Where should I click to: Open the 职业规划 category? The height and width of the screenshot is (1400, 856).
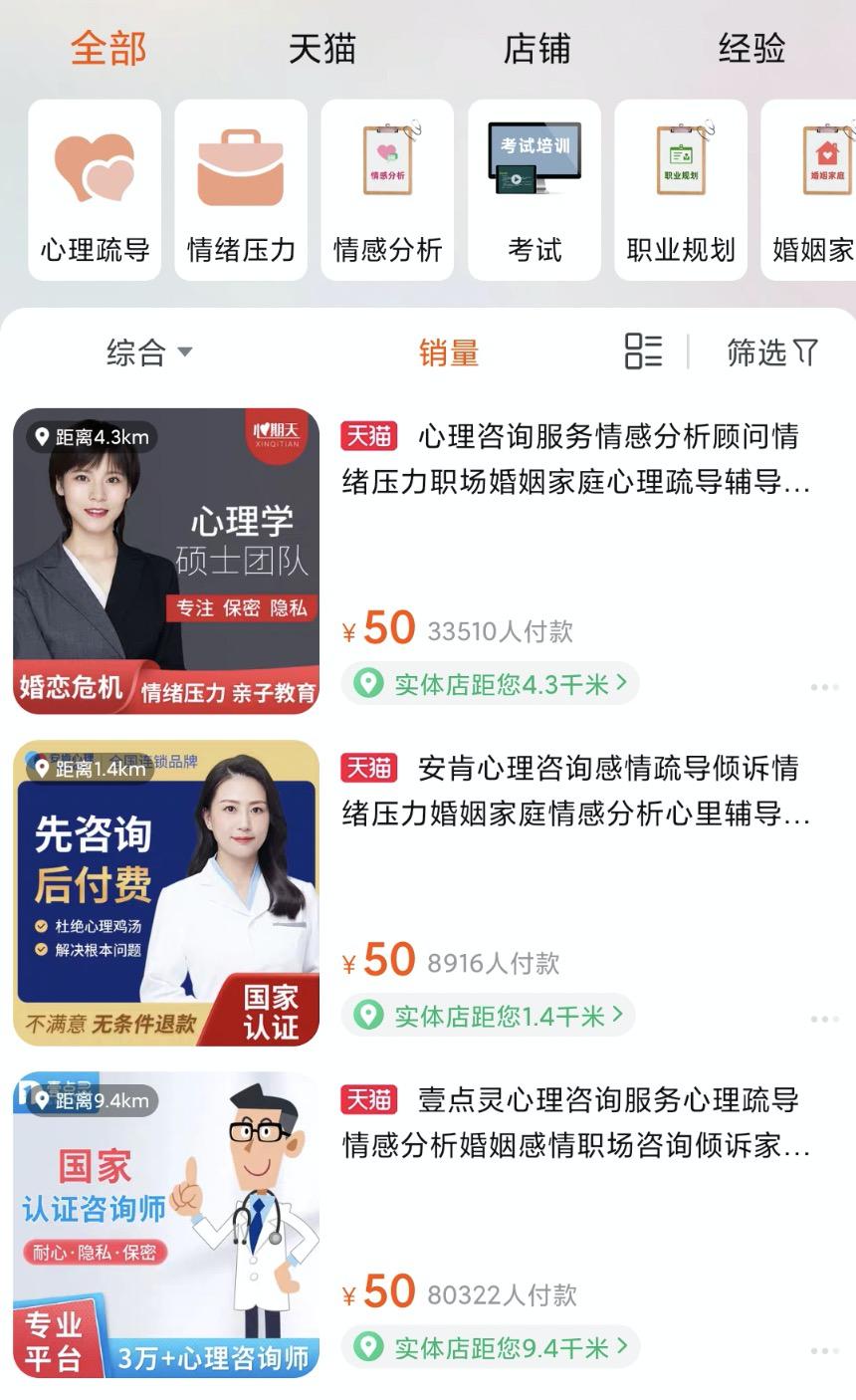point(681,190)
